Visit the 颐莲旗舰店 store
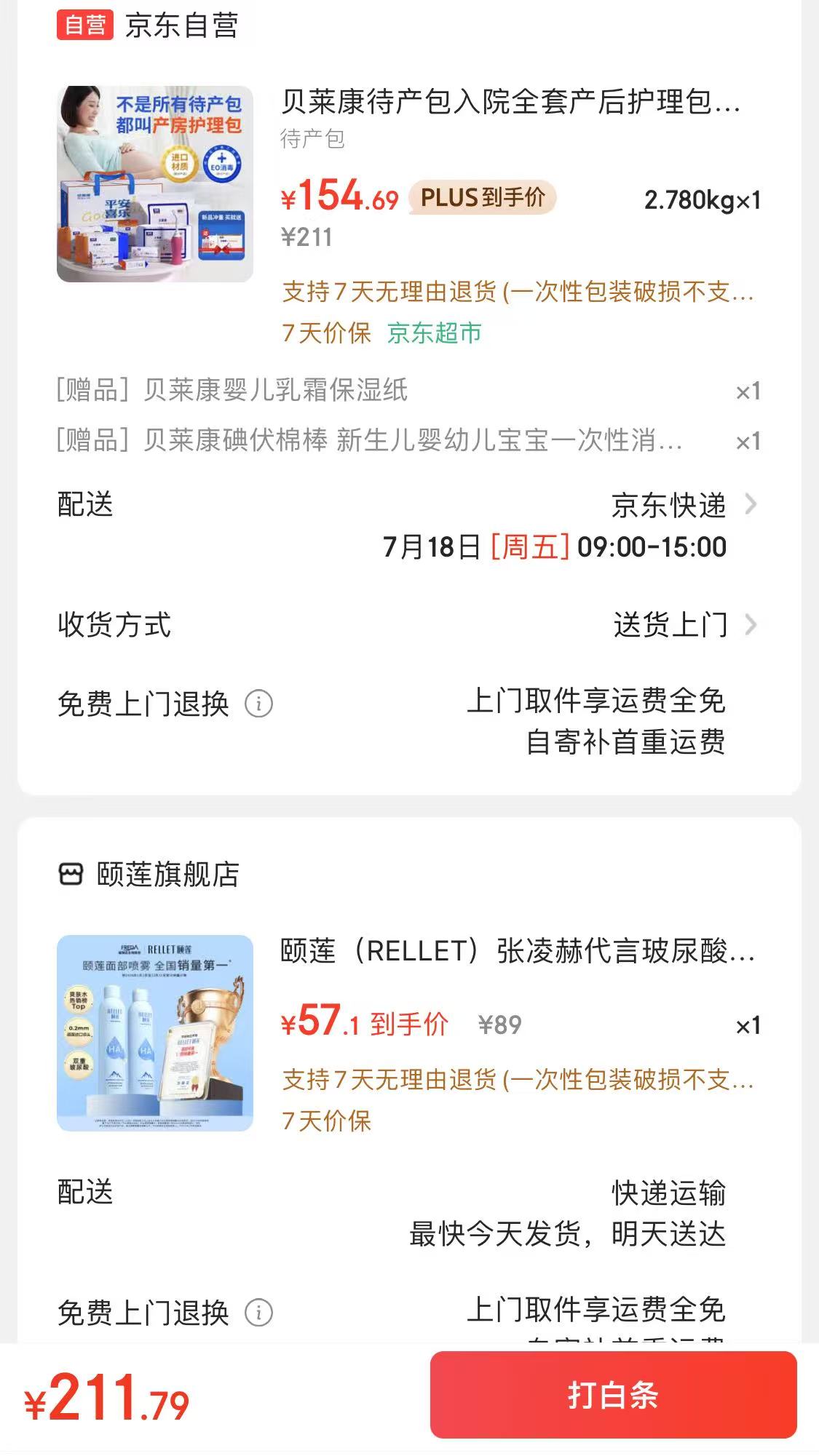Viewport: 819px width, 1456px height. (x=149, y=874)
